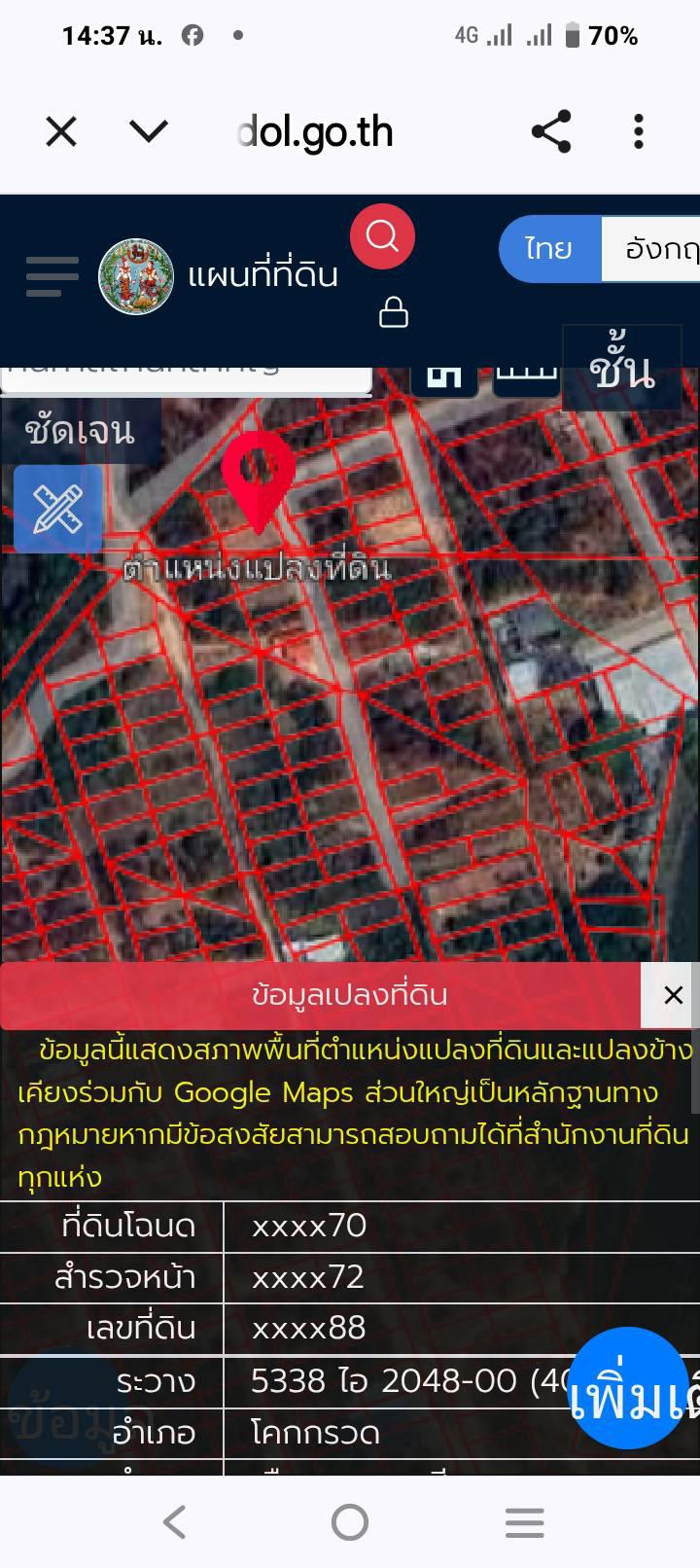Go back with the system back button

click(x=175, y=1522)
